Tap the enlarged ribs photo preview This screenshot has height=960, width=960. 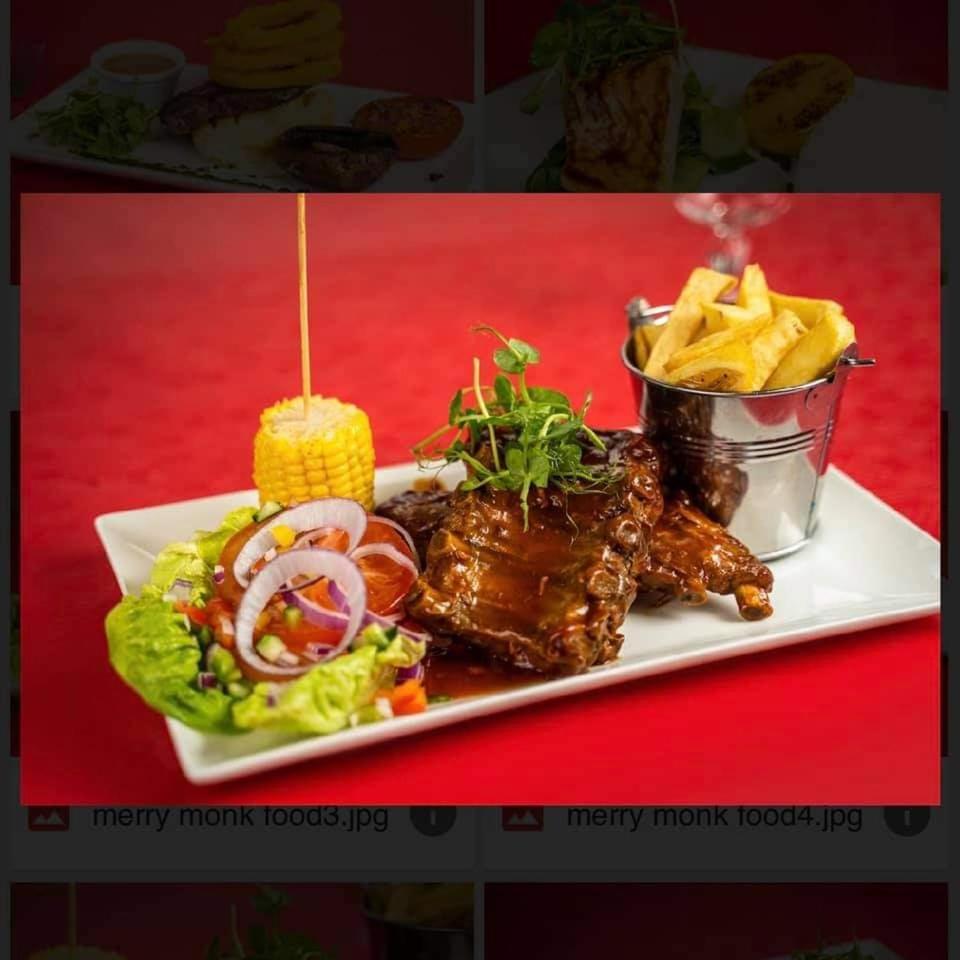point(480,500)
